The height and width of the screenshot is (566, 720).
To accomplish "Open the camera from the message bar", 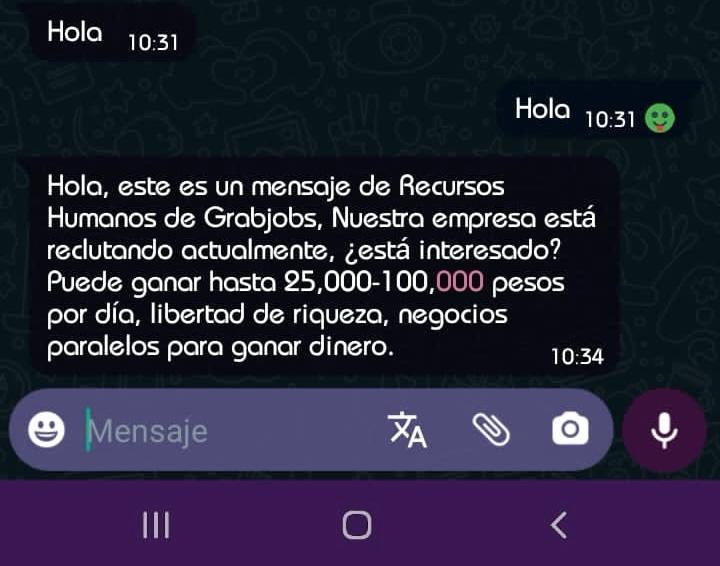I will [x=570, y=430].
